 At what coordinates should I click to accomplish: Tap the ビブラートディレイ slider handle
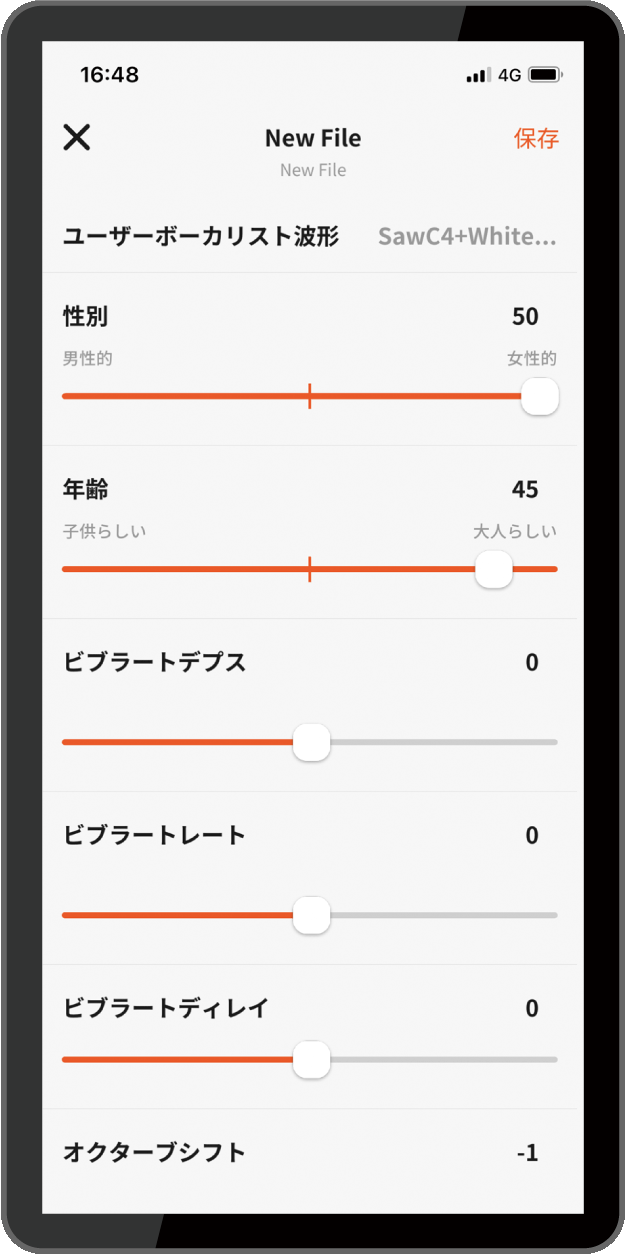[311, 1060]
